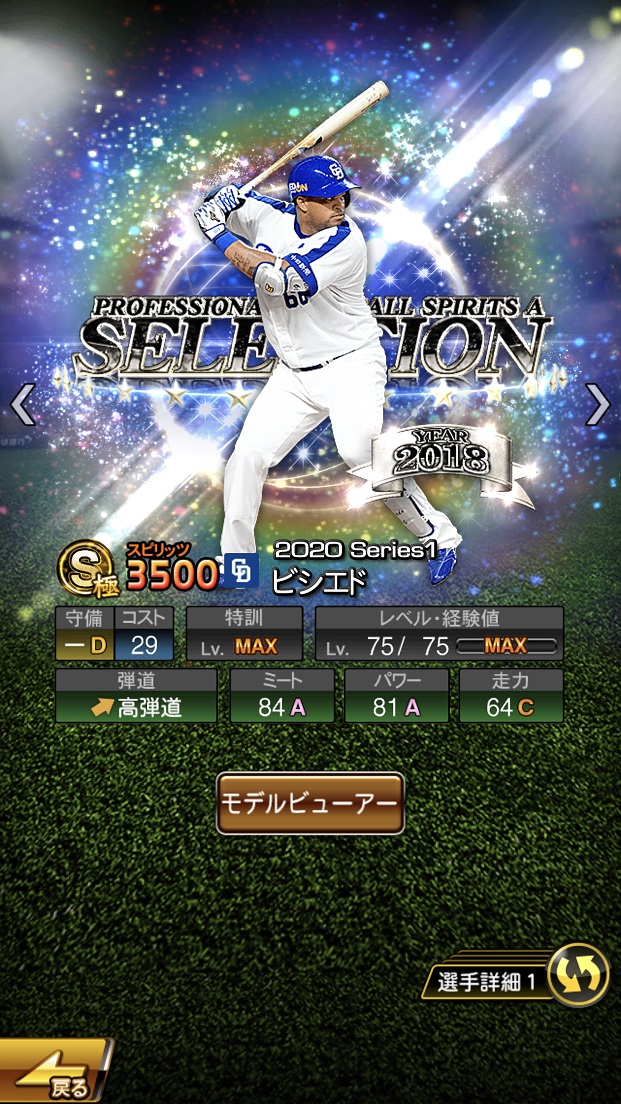This screenshot has width=621, height=1104.
Task: Go to the next player card
Action: point(597,404)
